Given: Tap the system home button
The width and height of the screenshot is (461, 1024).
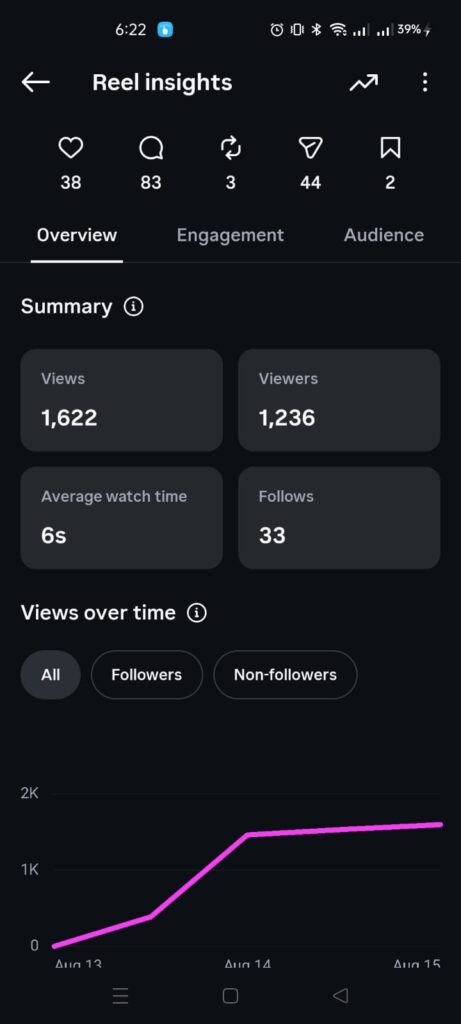Looking at the screenshot, I should pos(230,995).
